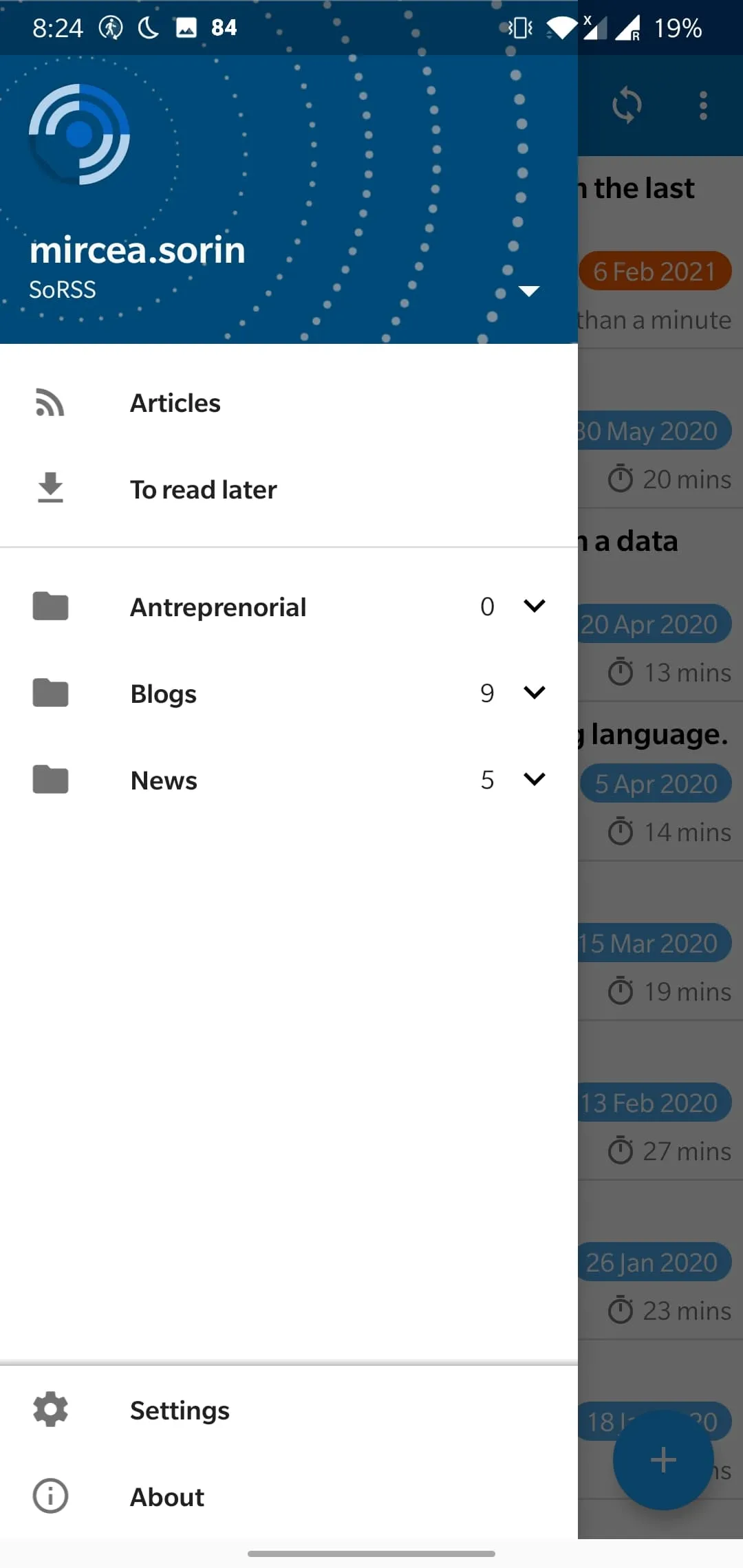Tap the sync refresh icon
The image size is (743, 1568).
coord(627,105)
